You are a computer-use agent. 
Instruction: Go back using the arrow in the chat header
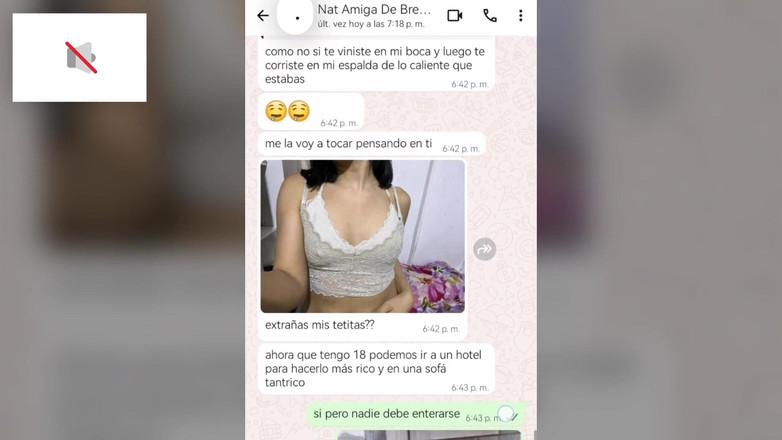pos(263,16)
